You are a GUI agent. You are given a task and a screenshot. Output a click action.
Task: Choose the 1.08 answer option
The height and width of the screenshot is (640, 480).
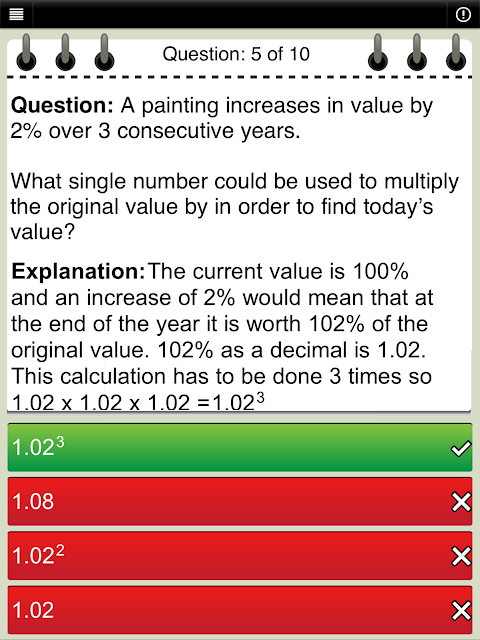(x=240, y=501)
